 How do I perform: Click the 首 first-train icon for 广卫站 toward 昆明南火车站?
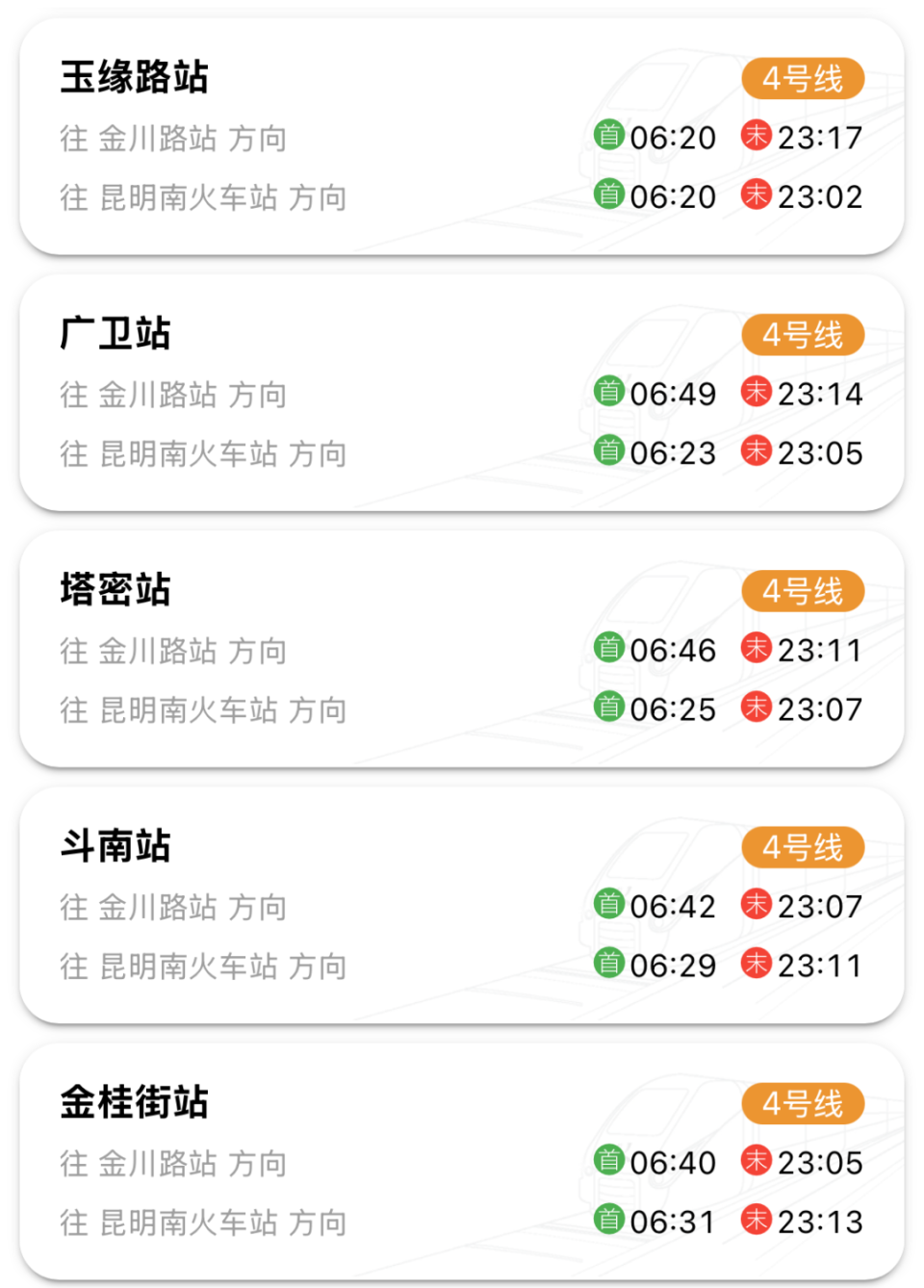click(x=609, y=452)
